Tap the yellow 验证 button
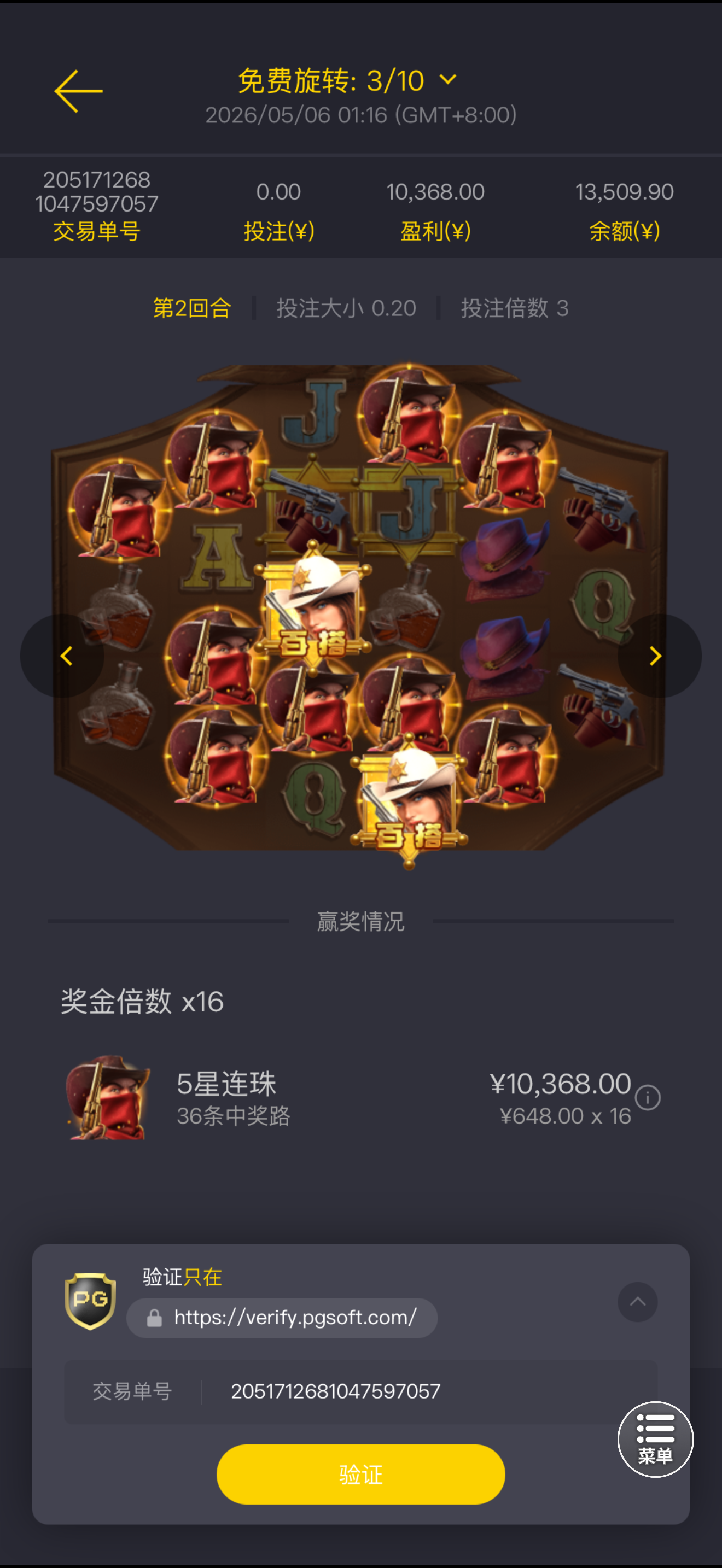This screenshot has height=1568, width=722. (x=361, y=1475)
